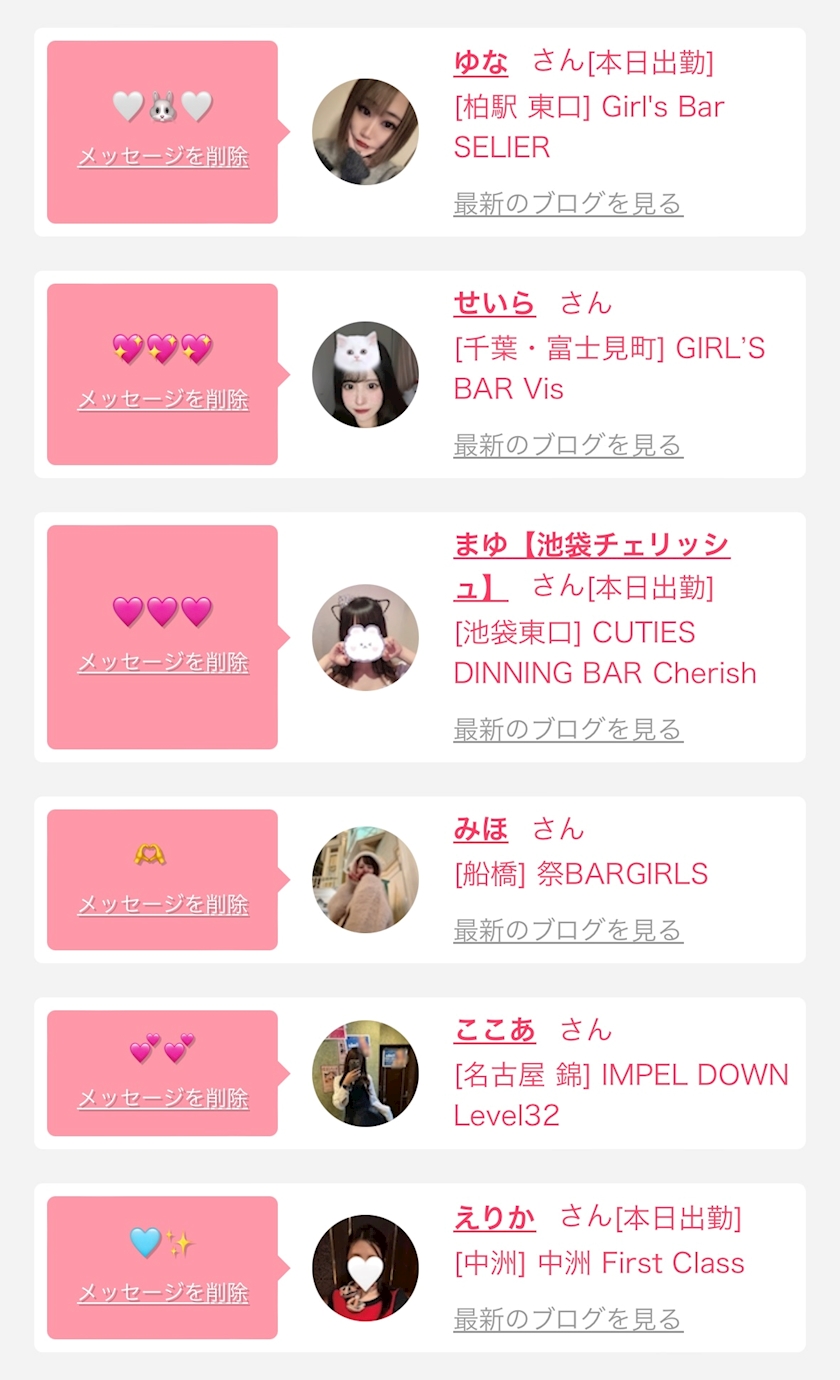The image size is (840, 1380).
Task: Tap ここあ's profile photo
Action: click(365, 1073)
